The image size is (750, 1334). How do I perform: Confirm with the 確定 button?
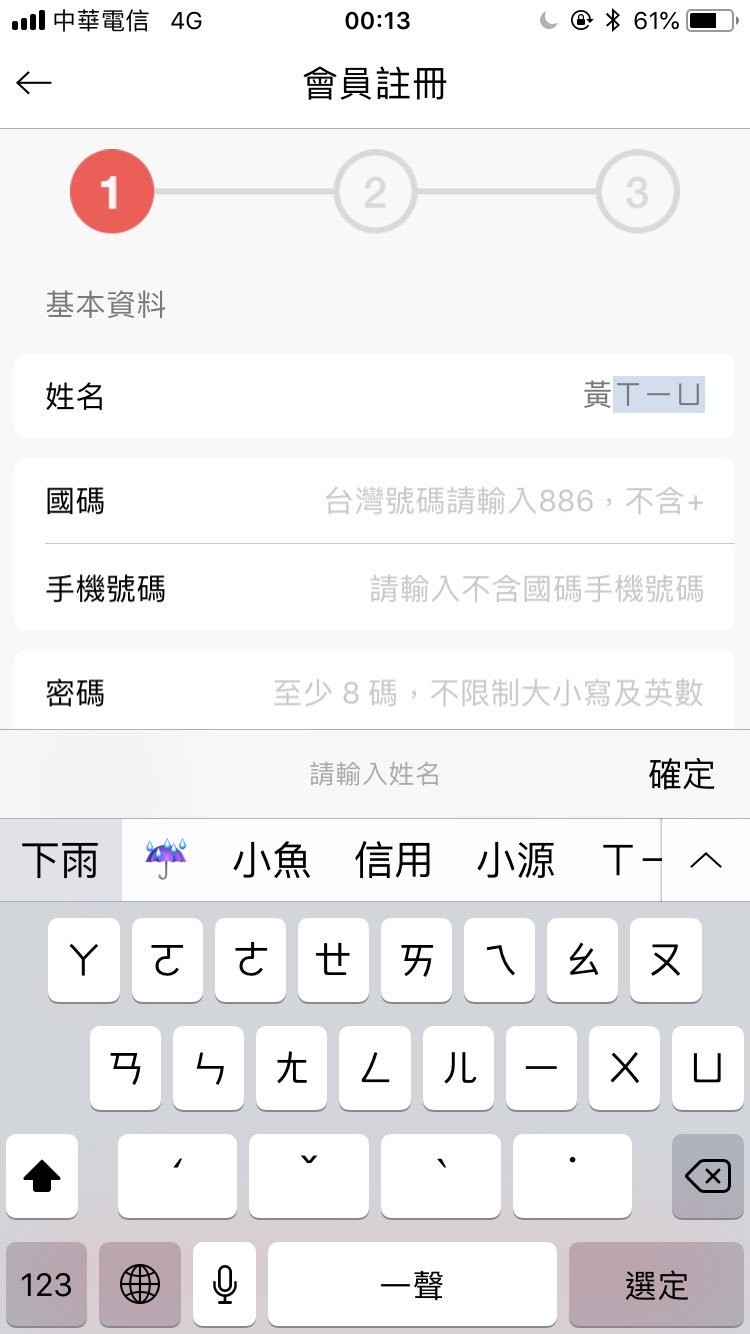681,774
